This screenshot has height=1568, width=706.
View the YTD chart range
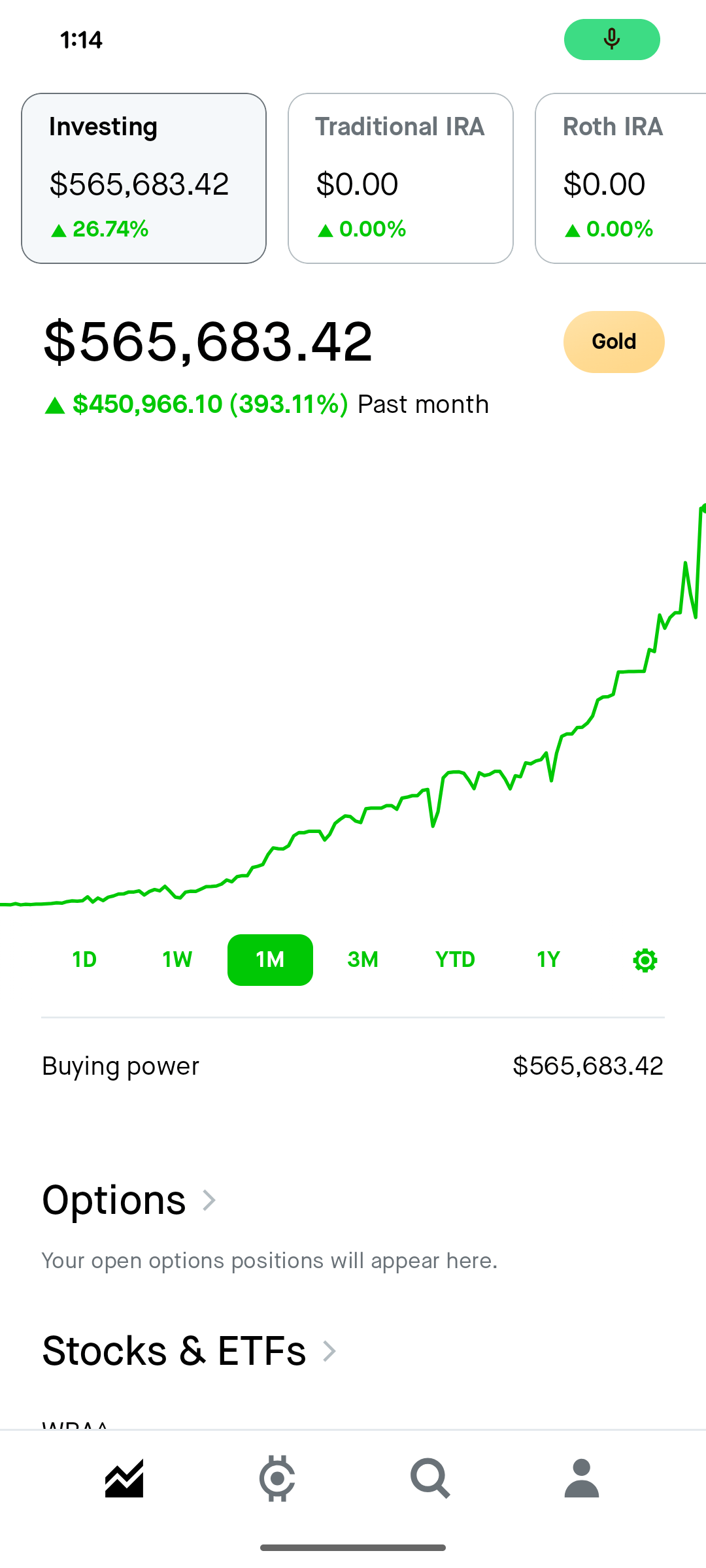click(455, 960)
